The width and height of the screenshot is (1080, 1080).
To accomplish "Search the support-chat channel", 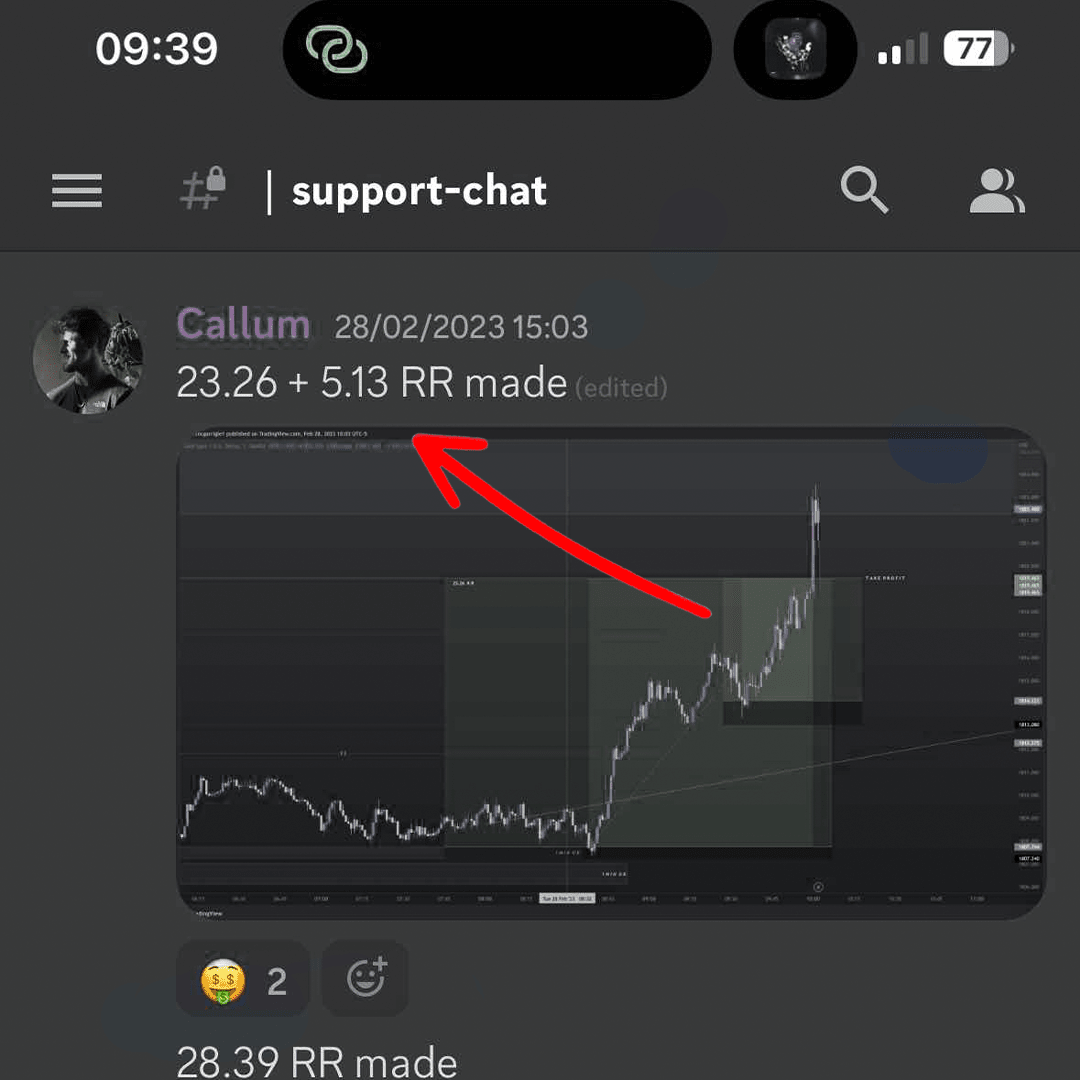I will pos(864,190).
